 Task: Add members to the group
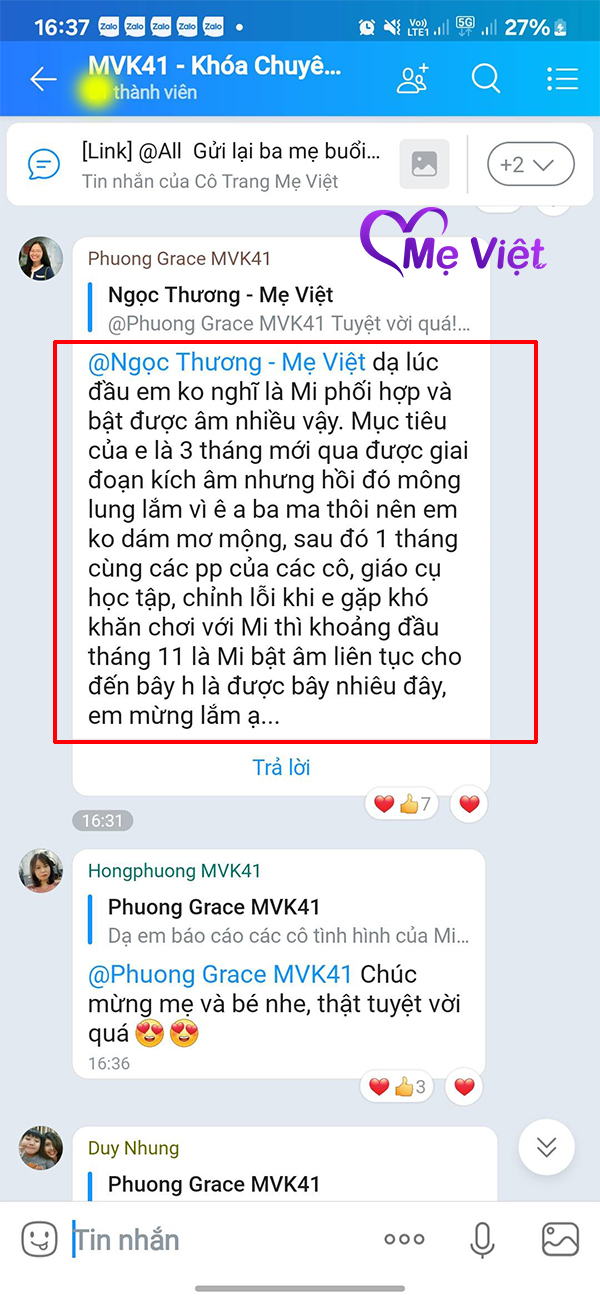coord(412,80)
